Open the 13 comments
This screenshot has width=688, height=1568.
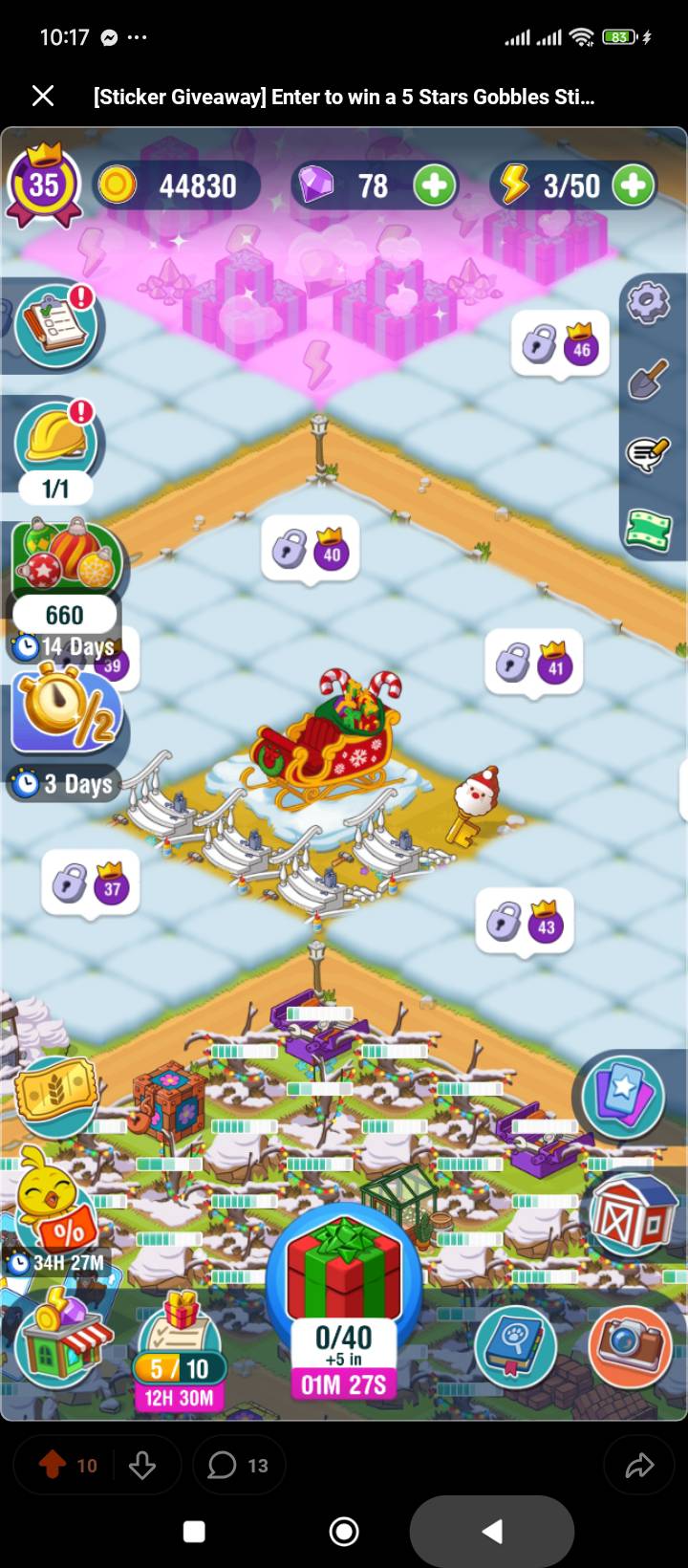(238, 1465)
